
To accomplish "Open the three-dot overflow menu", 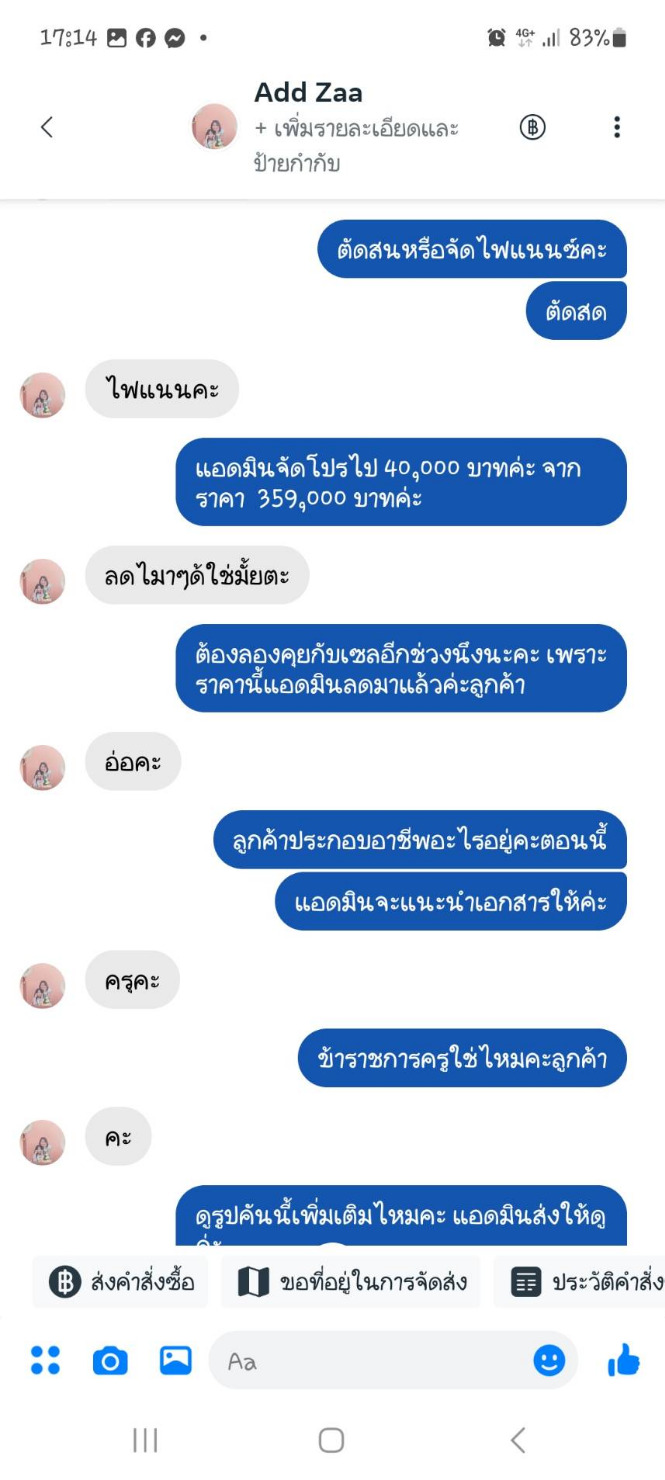I will tap(617, 127).
